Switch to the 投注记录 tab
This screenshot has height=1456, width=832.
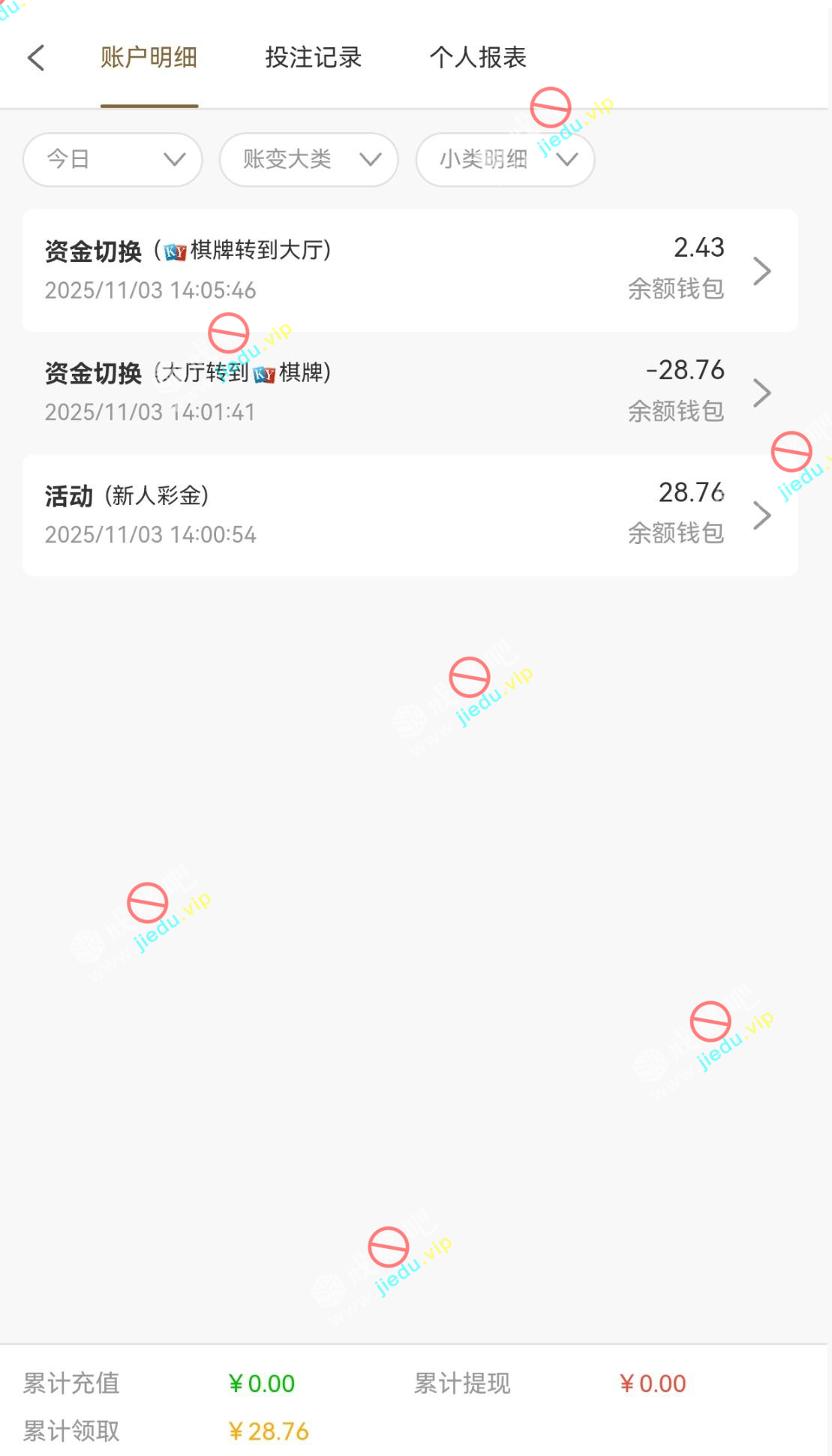click(x=313, y=58)
